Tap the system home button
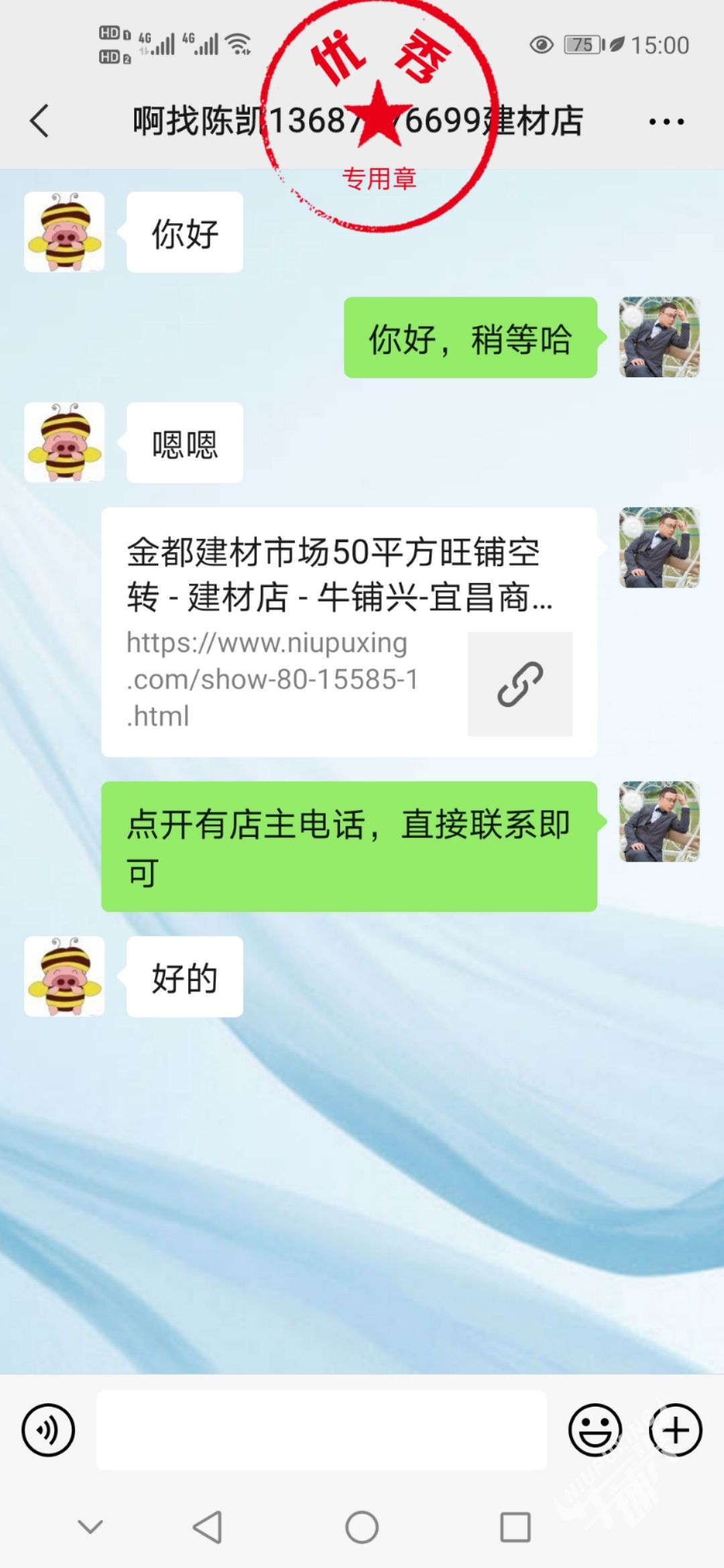The height and width of the screenshot is (1568, 724). [x=362, y=1528]
